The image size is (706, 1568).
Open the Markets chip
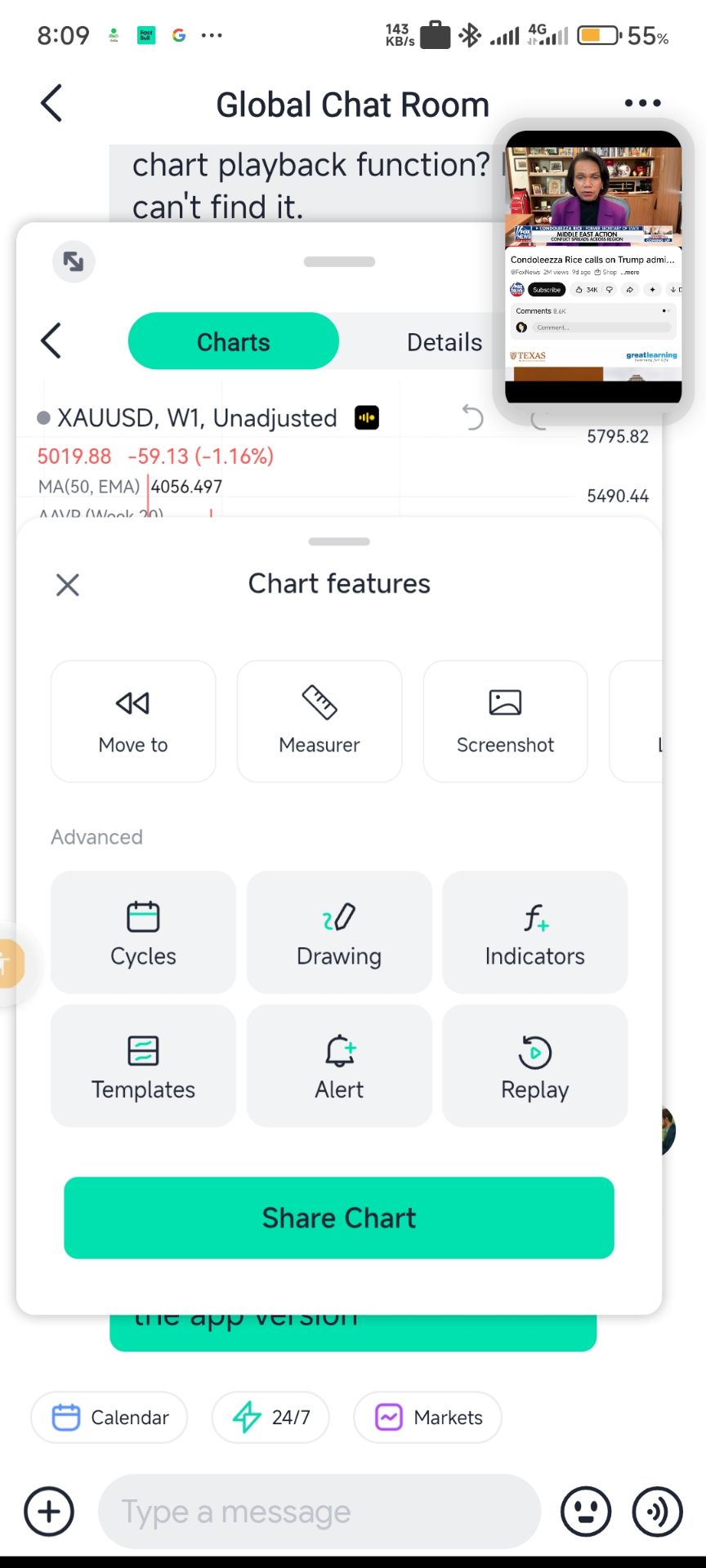click(427, 1417)
